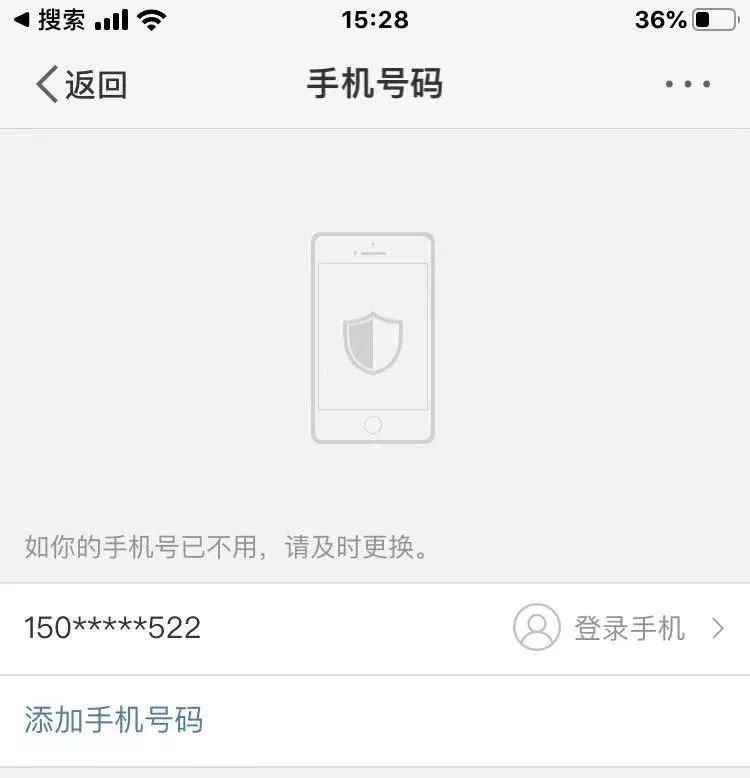The height and width of the screenshot is (778, 750).
Task: Tap 添加手机号码 to add a phone number
Action: tap(113, 719)
